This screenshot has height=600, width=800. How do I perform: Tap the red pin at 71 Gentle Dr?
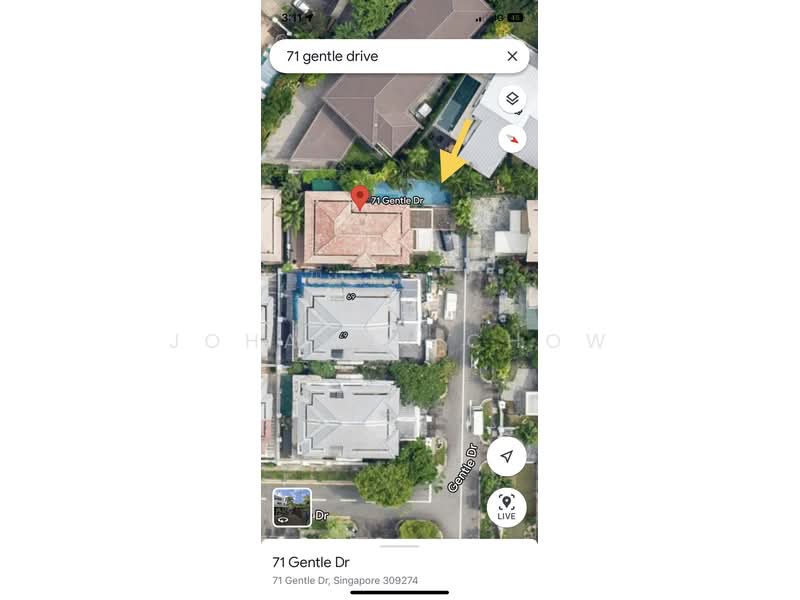(360, 197)
